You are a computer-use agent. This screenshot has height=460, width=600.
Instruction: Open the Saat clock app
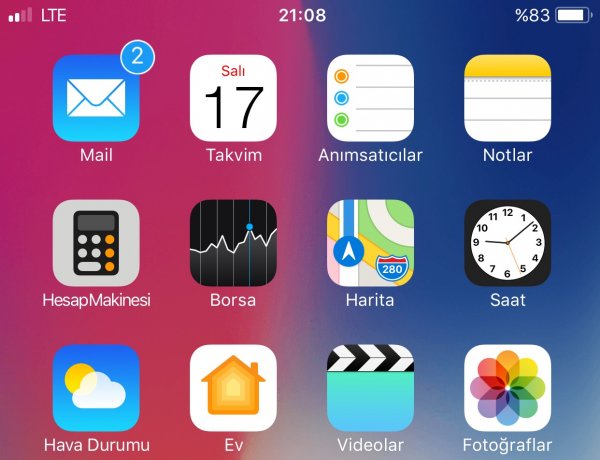click(507, 243)
